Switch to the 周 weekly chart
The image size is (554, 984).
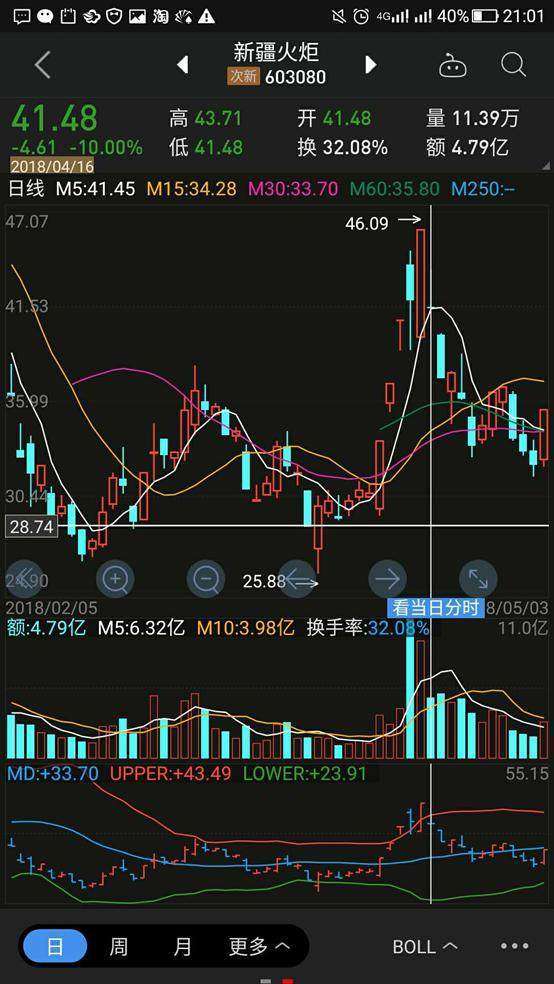[119, 946]
